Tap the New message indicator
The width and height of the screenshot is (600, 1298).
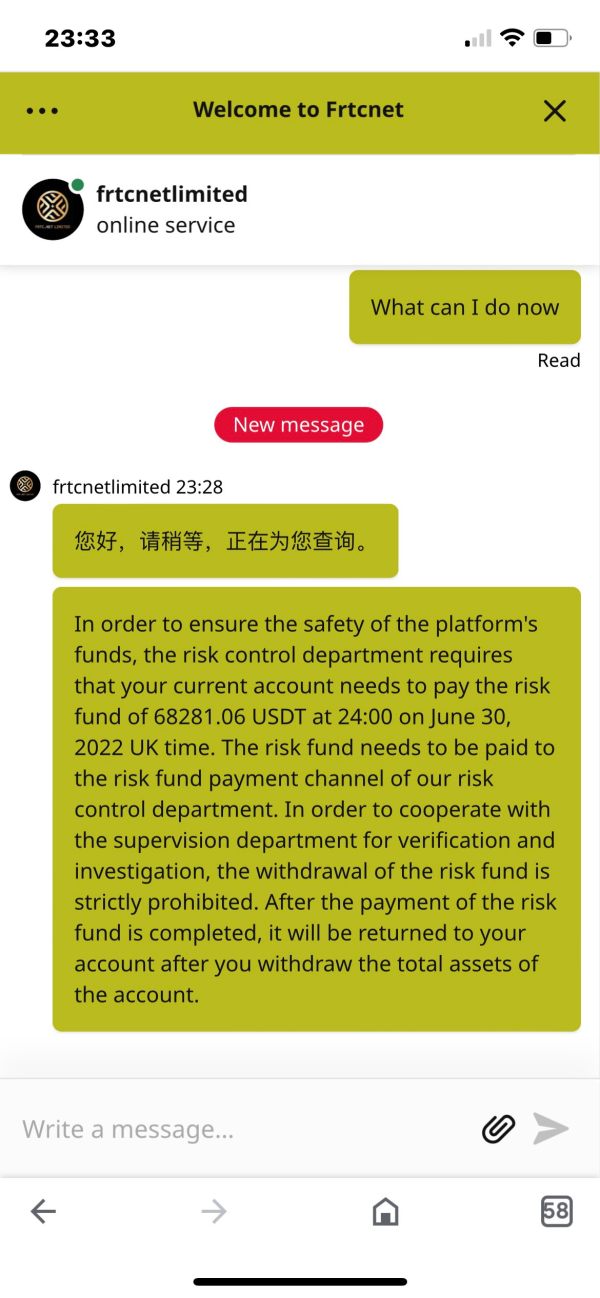(298, 425)
